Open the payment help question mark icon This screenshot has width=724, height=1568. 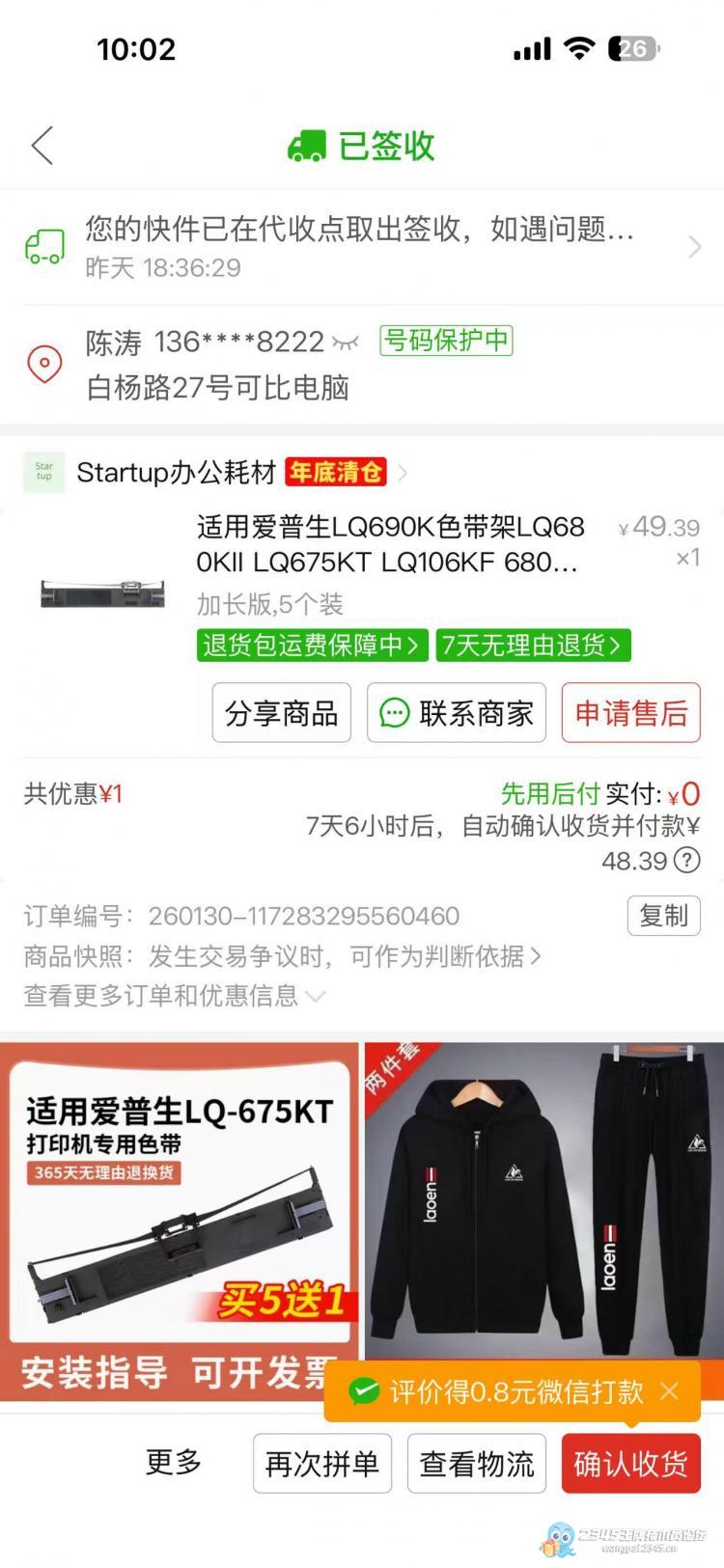[686, 860]
